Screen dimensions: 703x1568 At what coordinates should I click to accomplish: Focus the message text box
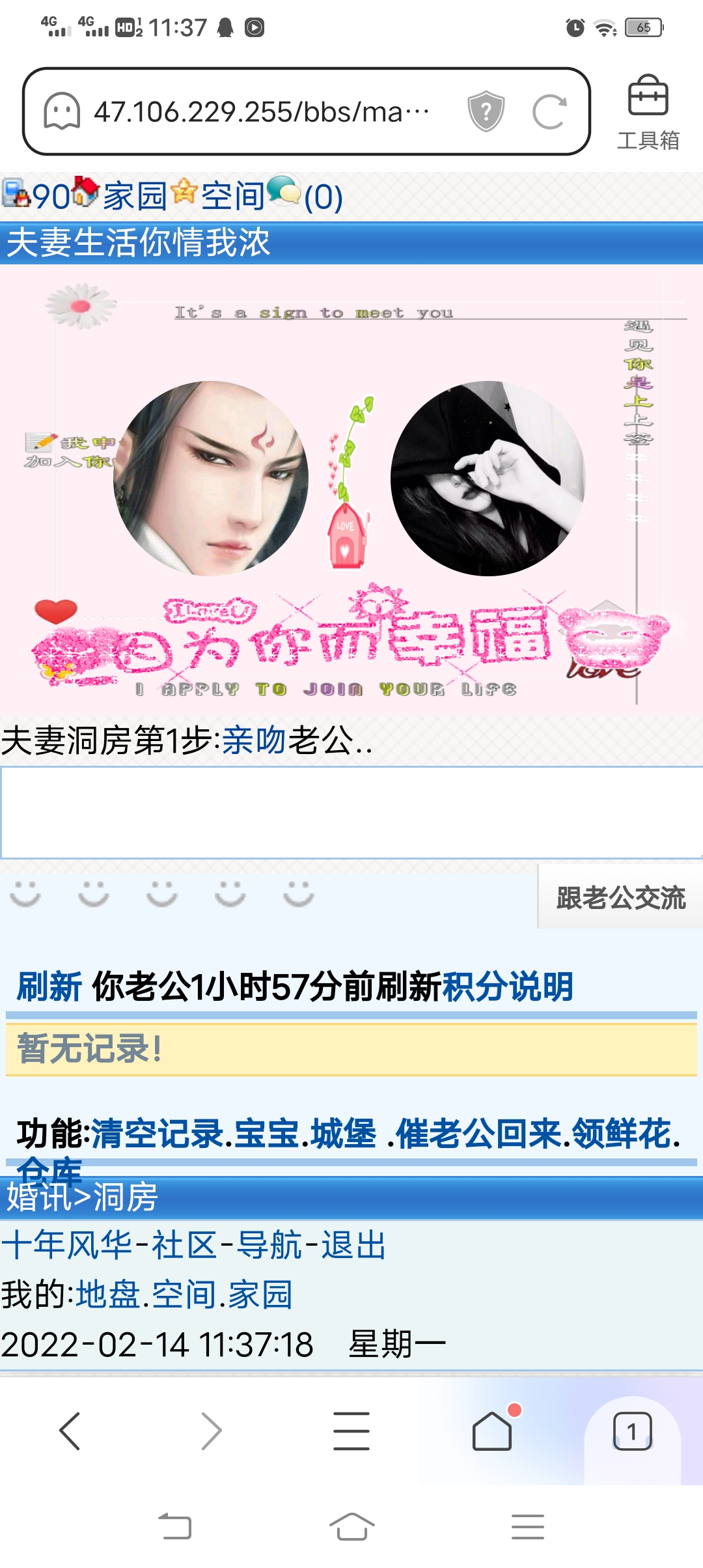coord(351,813)
